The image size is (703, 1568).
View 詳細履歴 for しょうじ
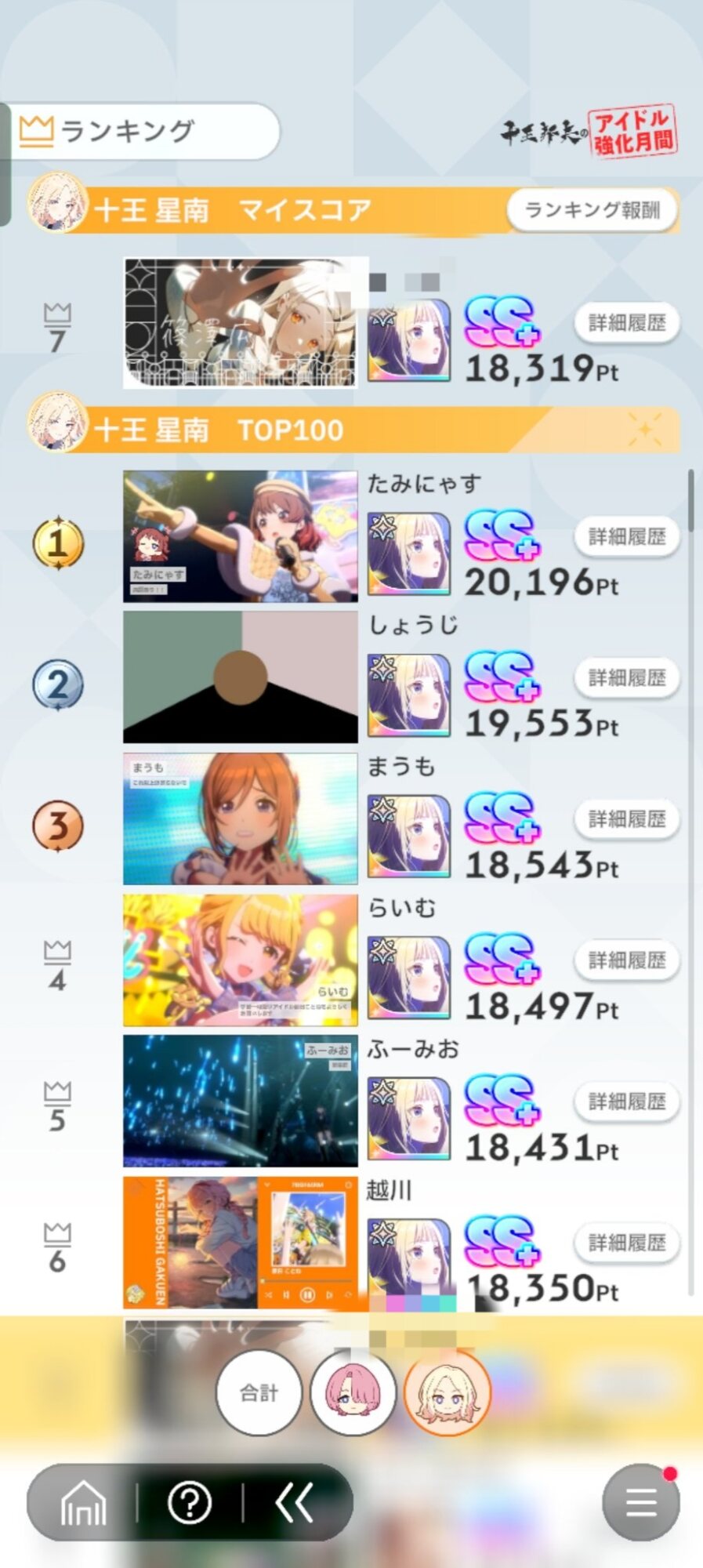tap(626, 677)
